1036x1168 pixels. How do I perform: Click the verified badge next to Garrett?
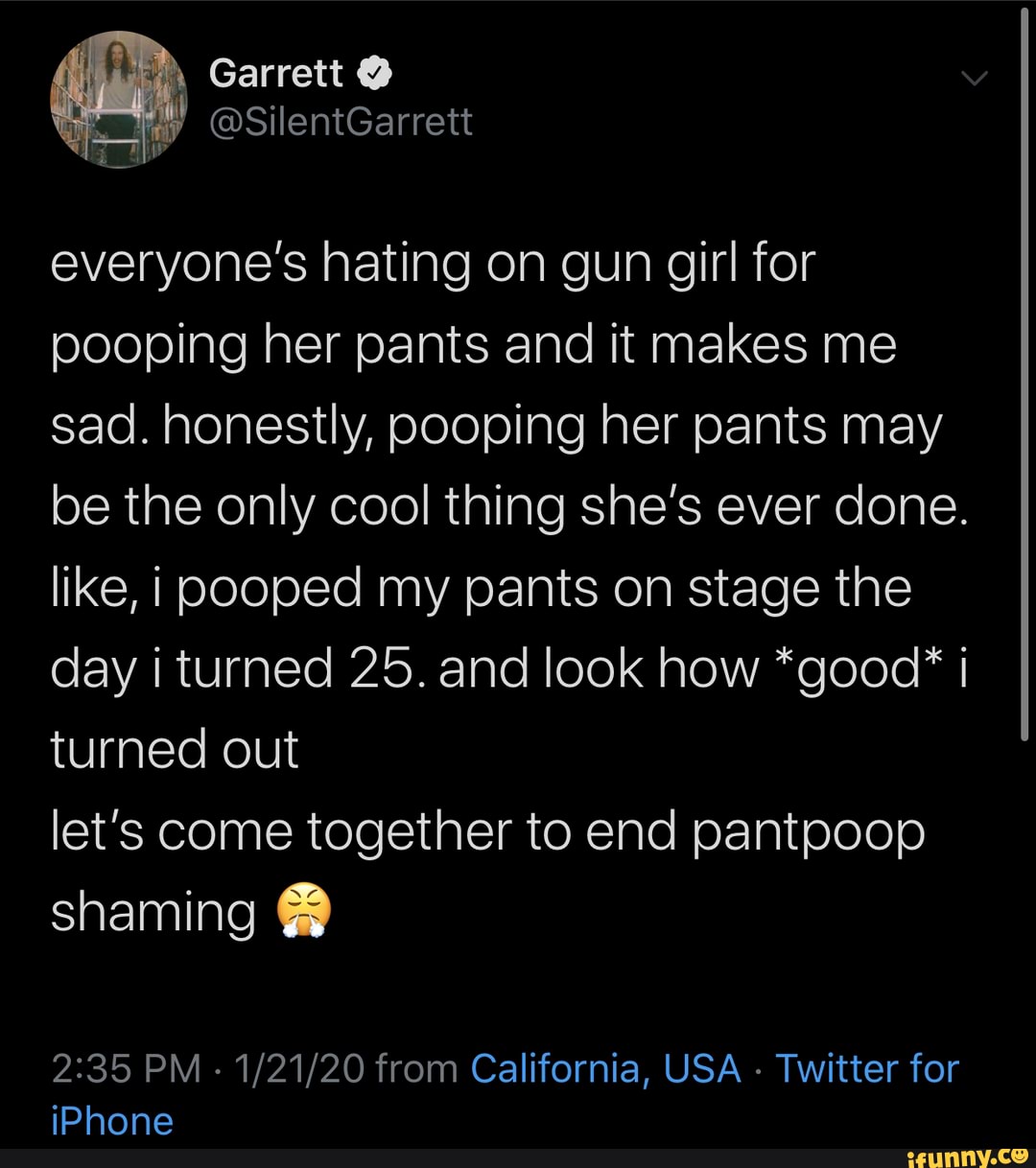coord(375,71)
